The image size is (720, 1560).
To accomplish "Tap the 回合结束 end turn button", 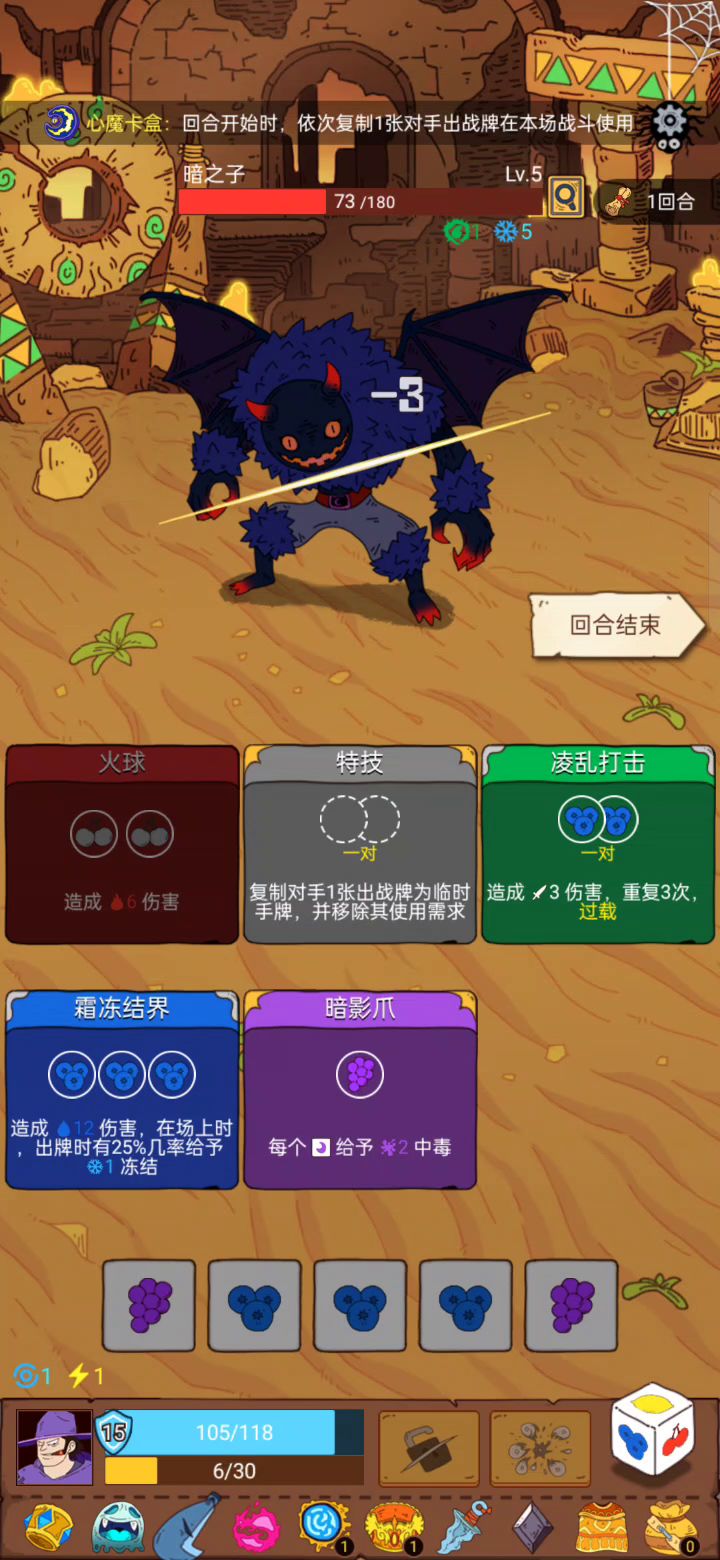I will (x=617, y=626).
